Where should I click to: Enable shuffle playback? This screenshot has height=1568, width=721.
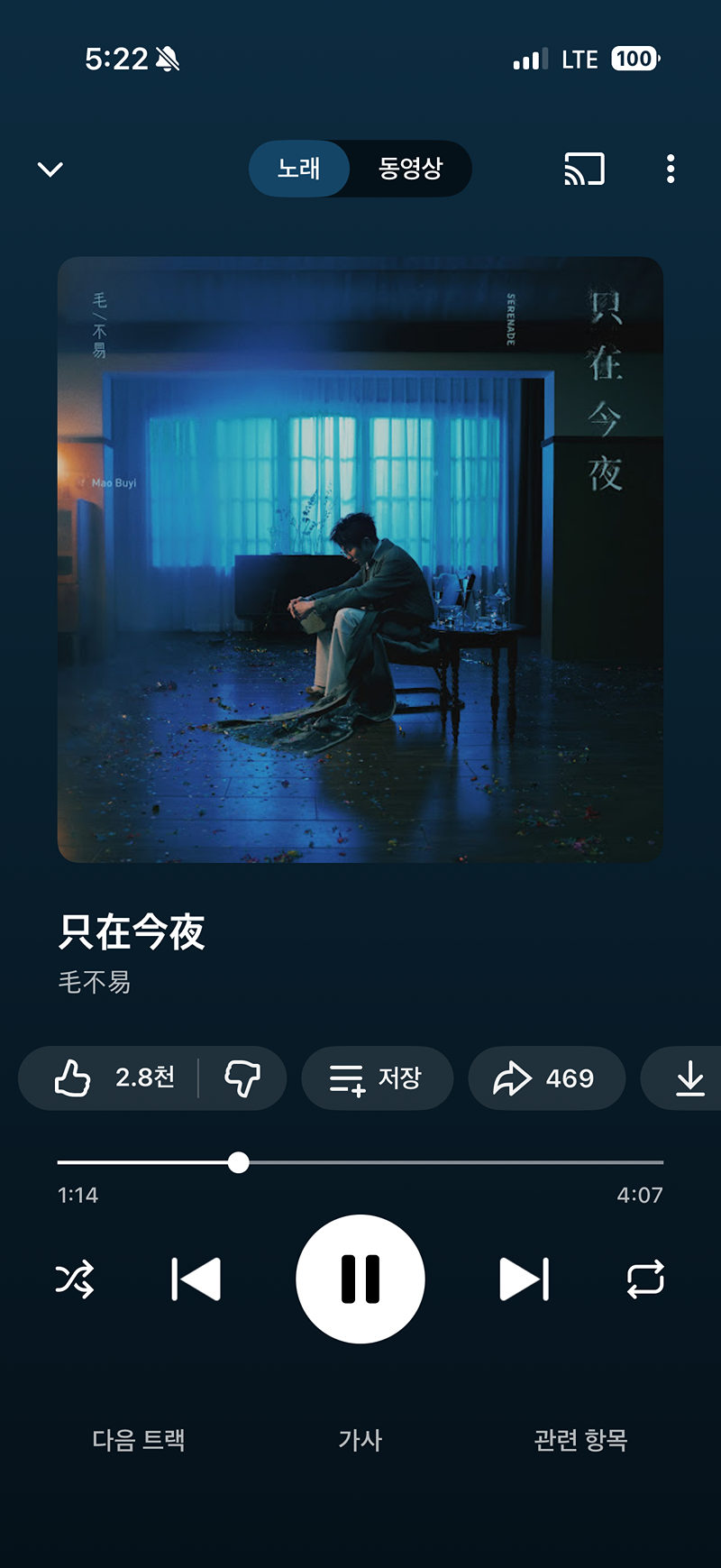coord(77,1279)
